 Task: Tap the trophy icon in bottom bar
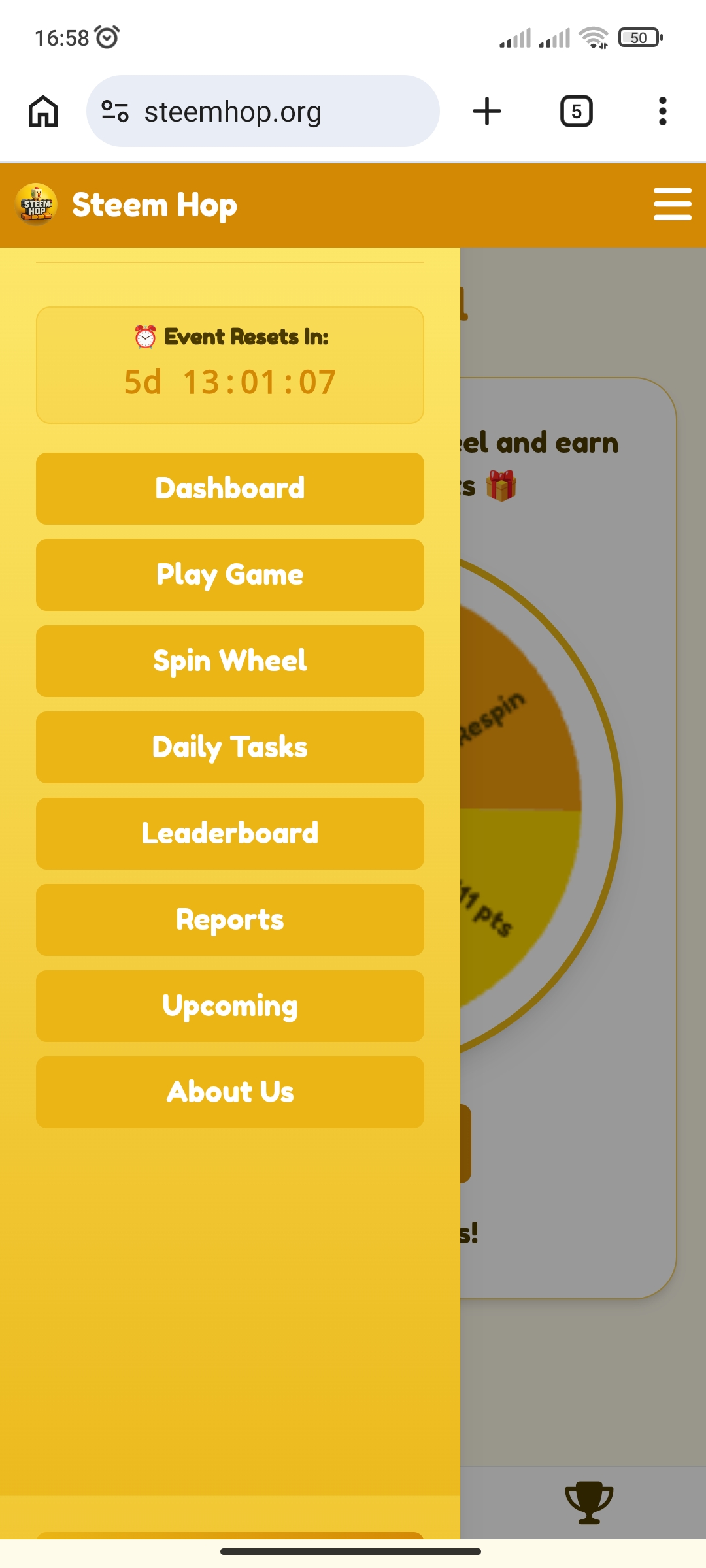(x=589, y=1502)
